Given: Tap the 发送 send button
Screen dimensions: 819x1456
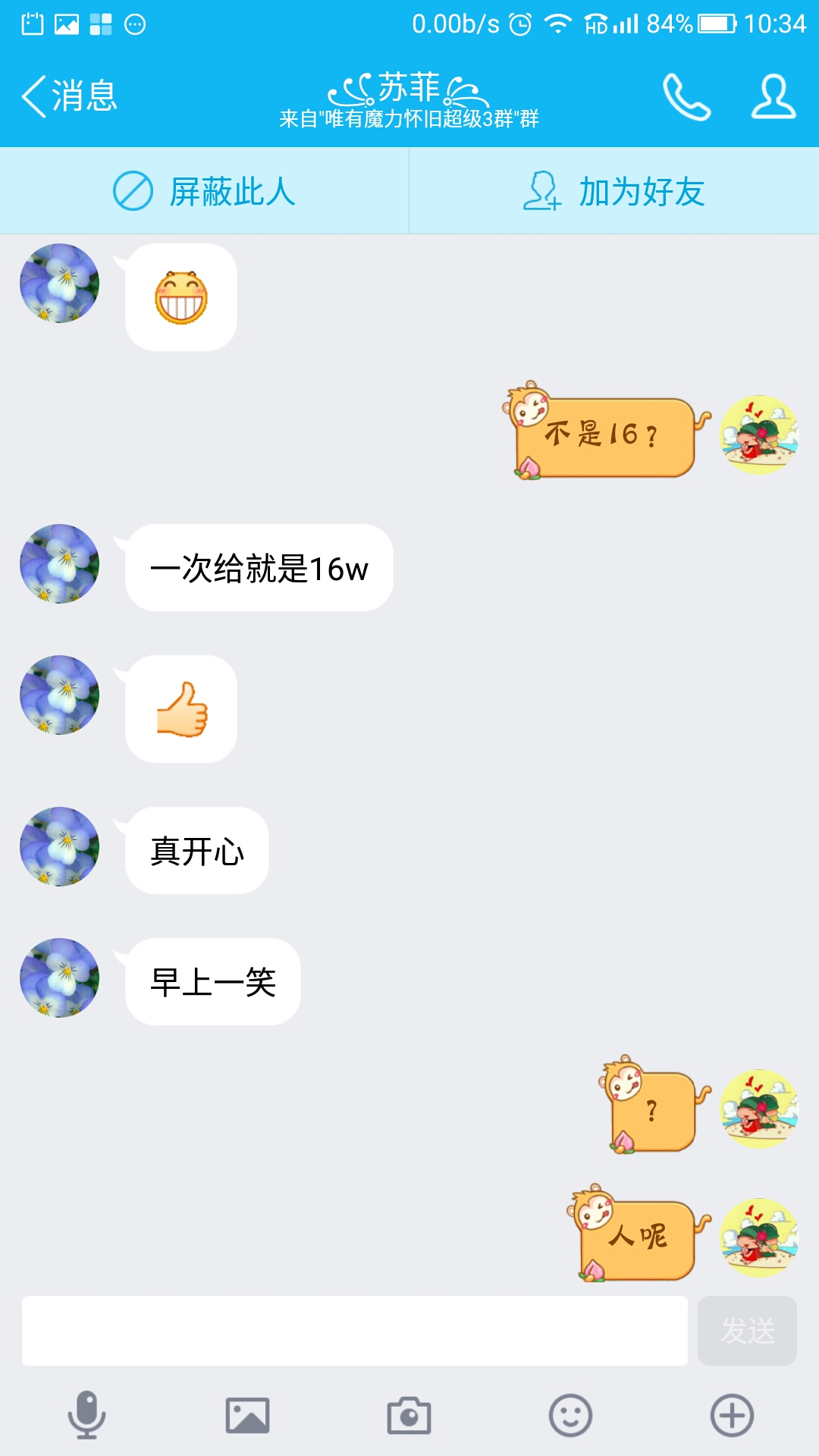Looking at the screenshot, I should (x=747, y=1331).
